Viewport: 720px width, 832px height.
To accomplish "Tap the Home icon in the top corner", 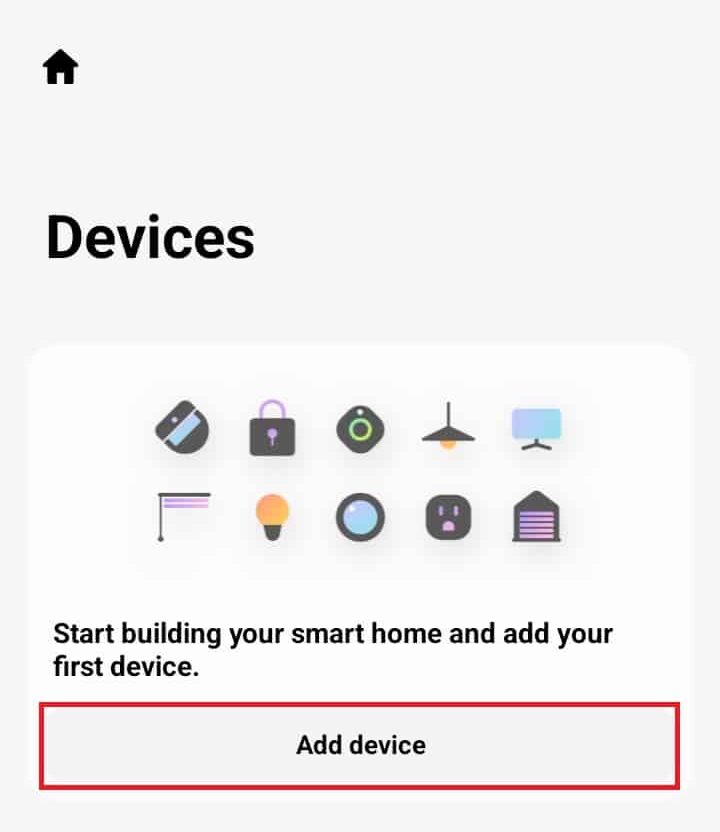I will (60, 66).
